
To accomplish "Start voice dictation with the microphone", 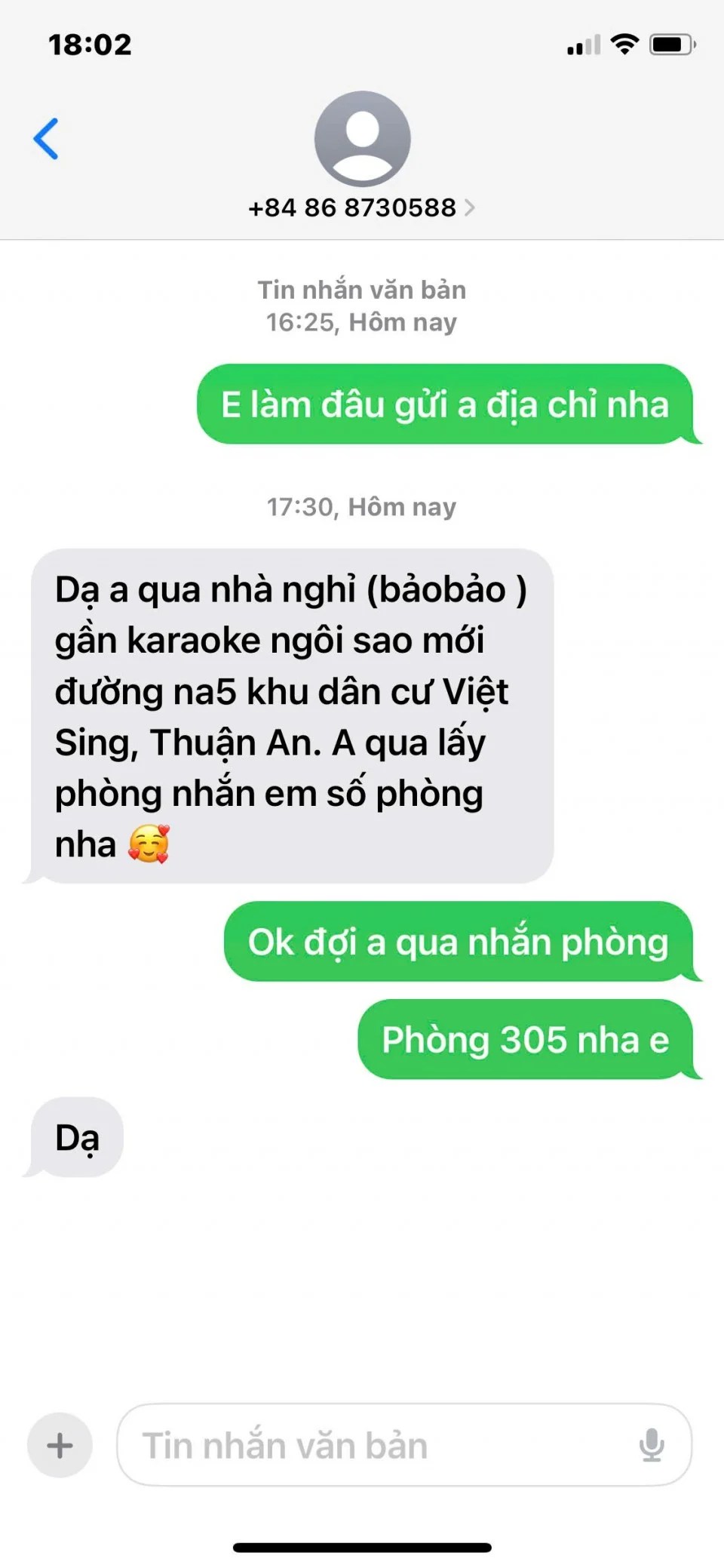I will pyautogui.click(x=652, y=1445).
